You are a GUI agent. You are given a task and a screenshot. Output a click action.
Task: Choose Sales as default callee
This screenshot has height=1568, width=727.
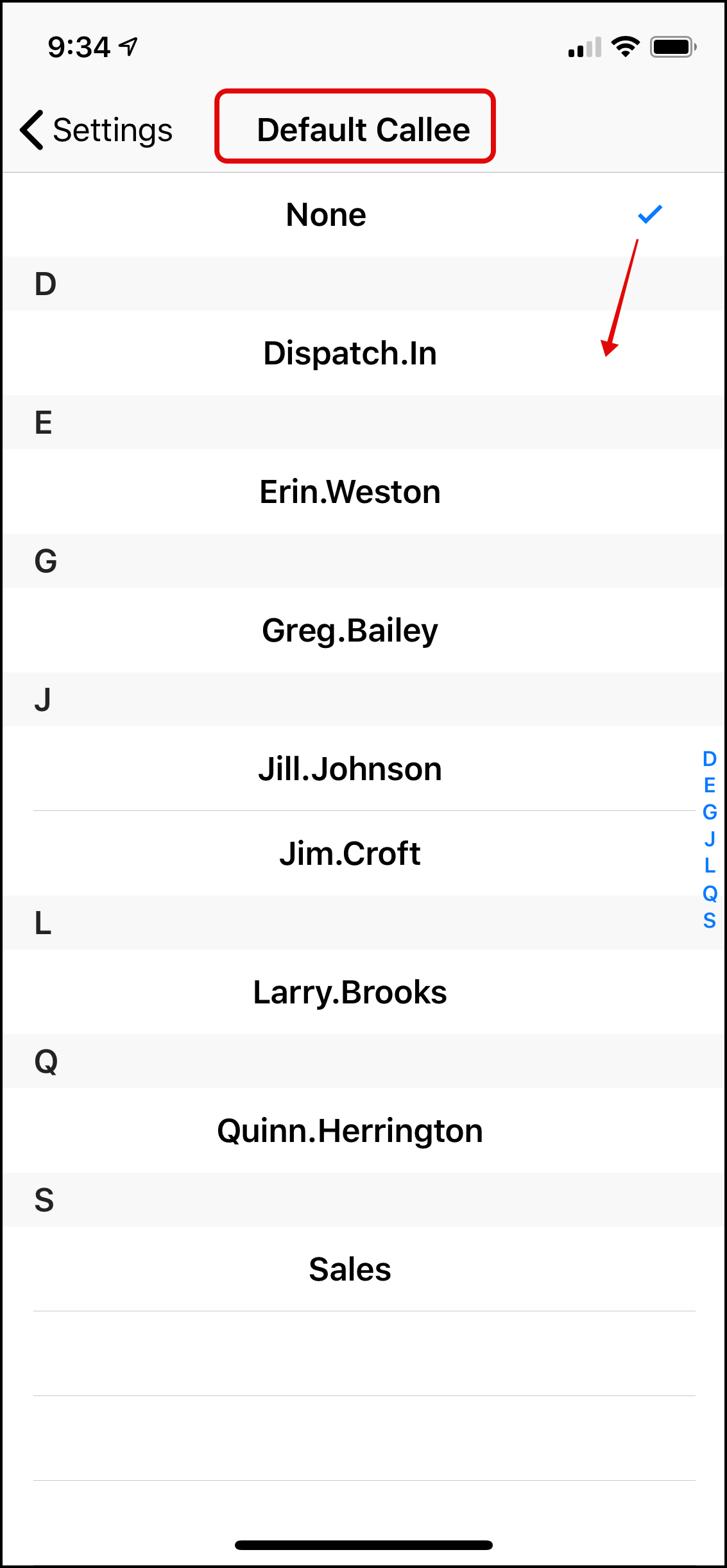[x=350, y=1270]
